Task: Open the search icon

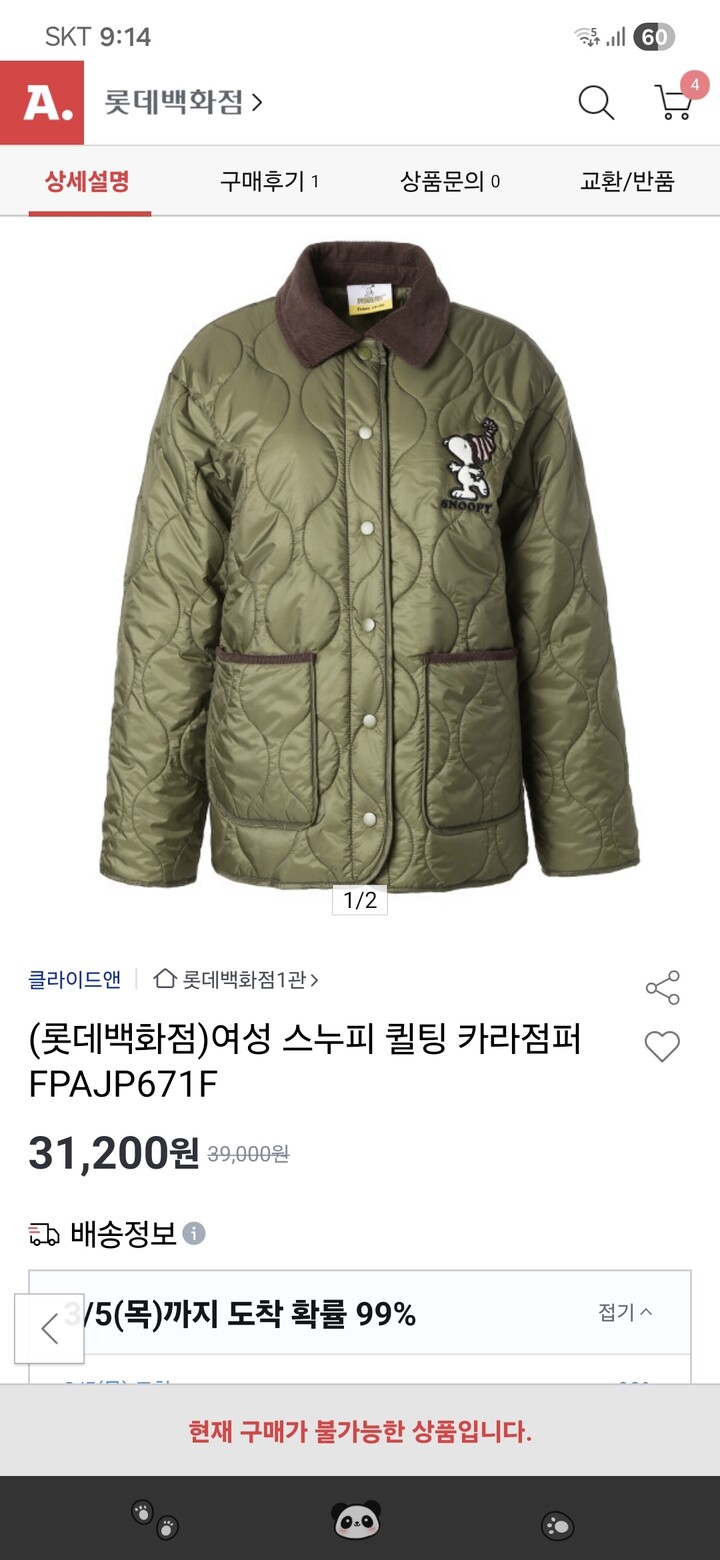Action: pyautogui.click(x=597, y=101)
